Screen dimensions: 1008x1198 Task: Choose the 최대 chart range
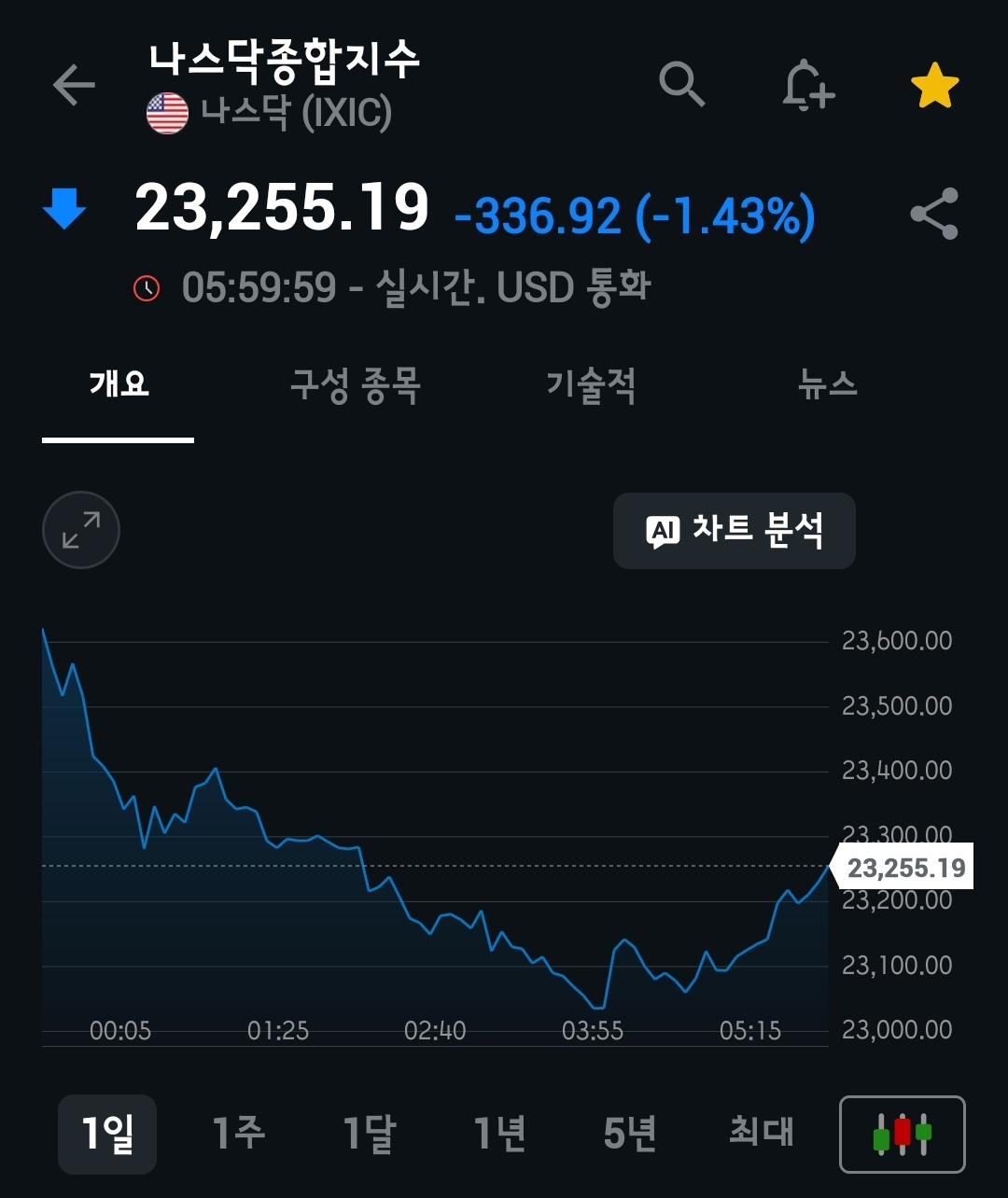(761, 1134)
